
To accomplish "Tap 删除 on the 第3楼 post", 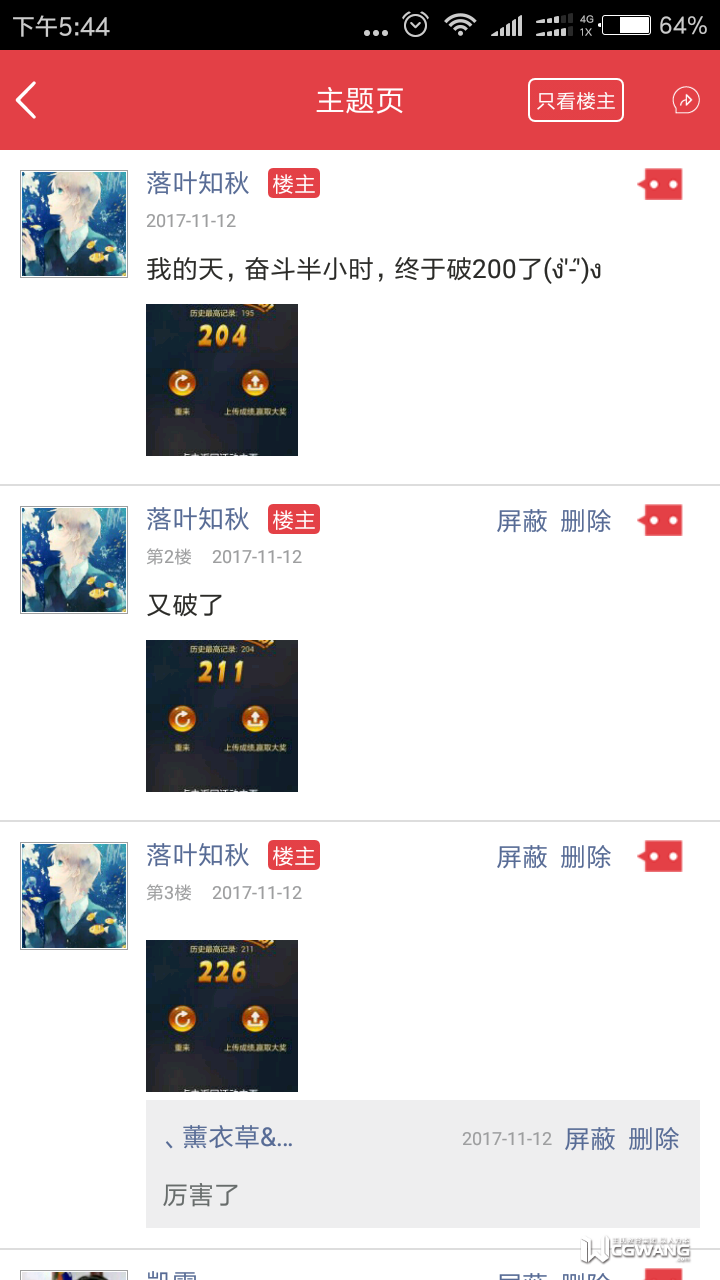I will pyautogui.click(x=586, y=857).
